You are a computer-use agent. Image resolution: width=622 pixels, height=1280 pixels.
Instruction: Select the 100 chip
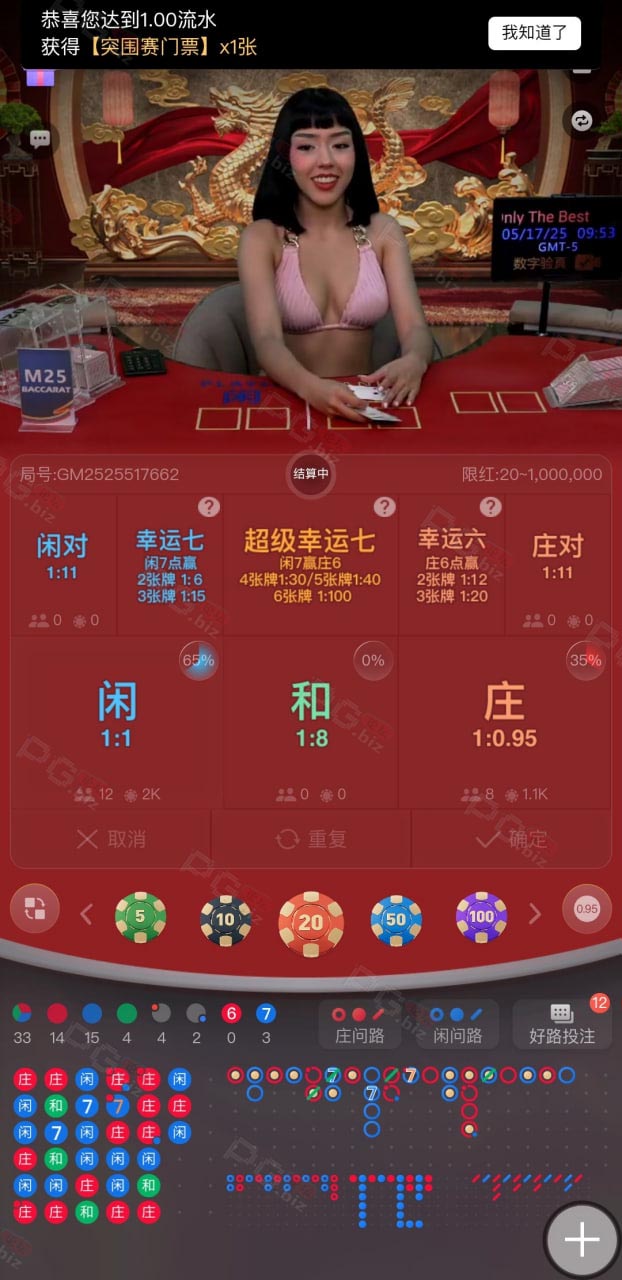pos(481,916)
